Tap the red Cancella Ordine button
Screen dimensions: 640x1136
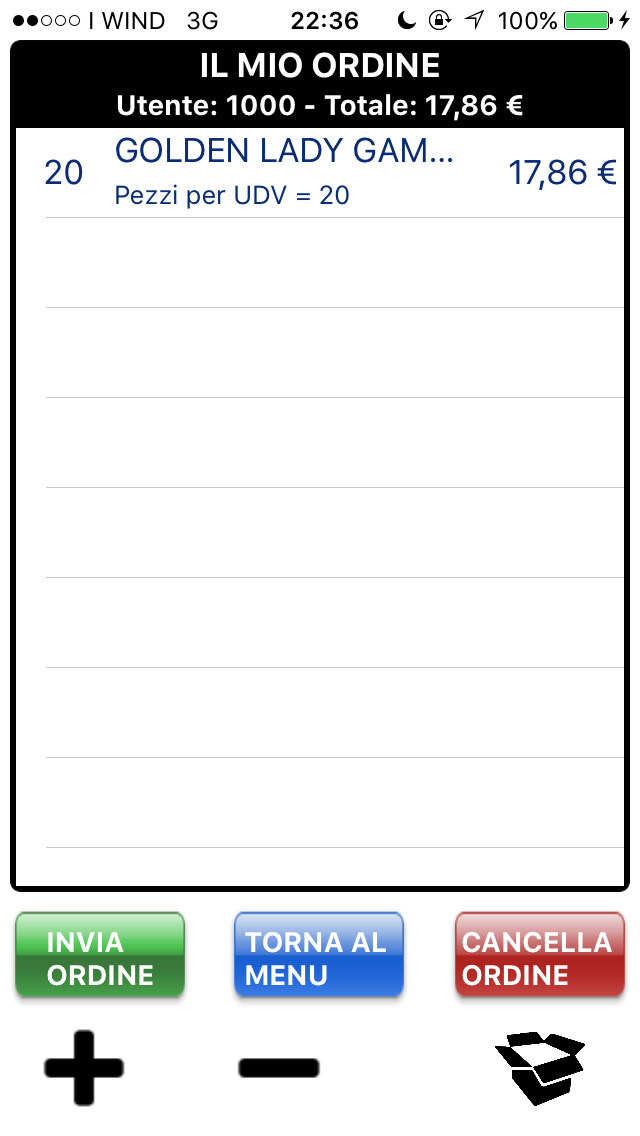539,955
